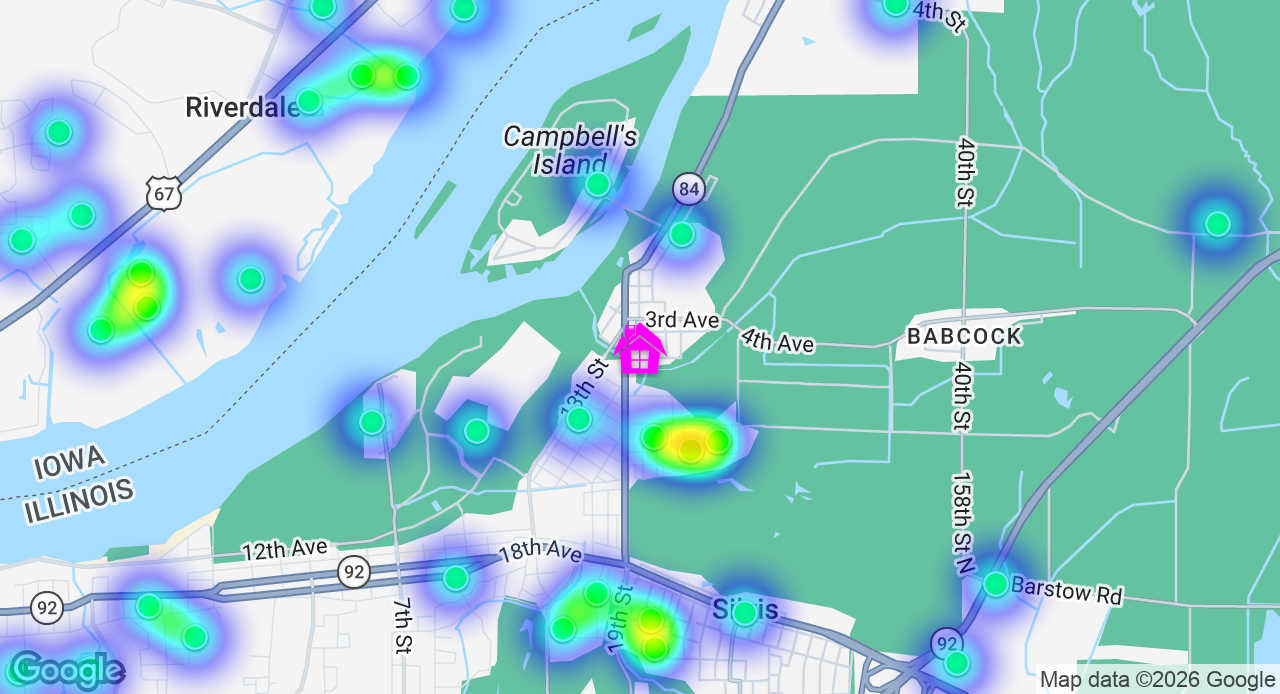The image size is (1280, 694).
Task: Tap the pink home marker near 3rd Ave
Action: coord(640,350)
